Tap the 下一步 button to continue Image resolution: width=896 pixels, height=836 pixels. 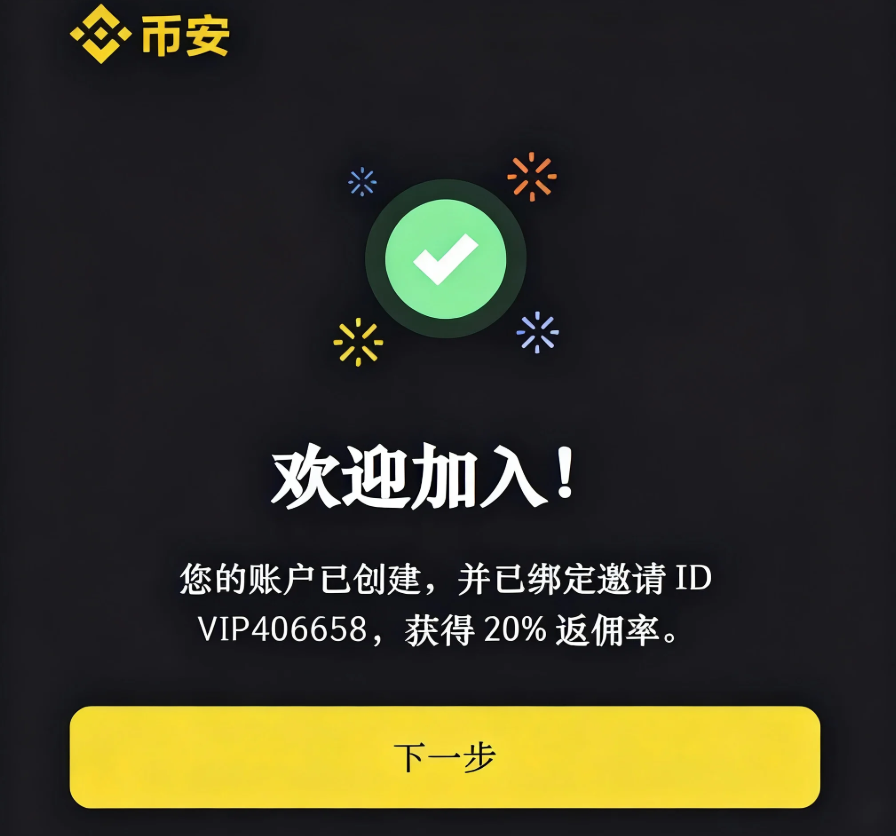pyautogui.click(x=445, y=757)
